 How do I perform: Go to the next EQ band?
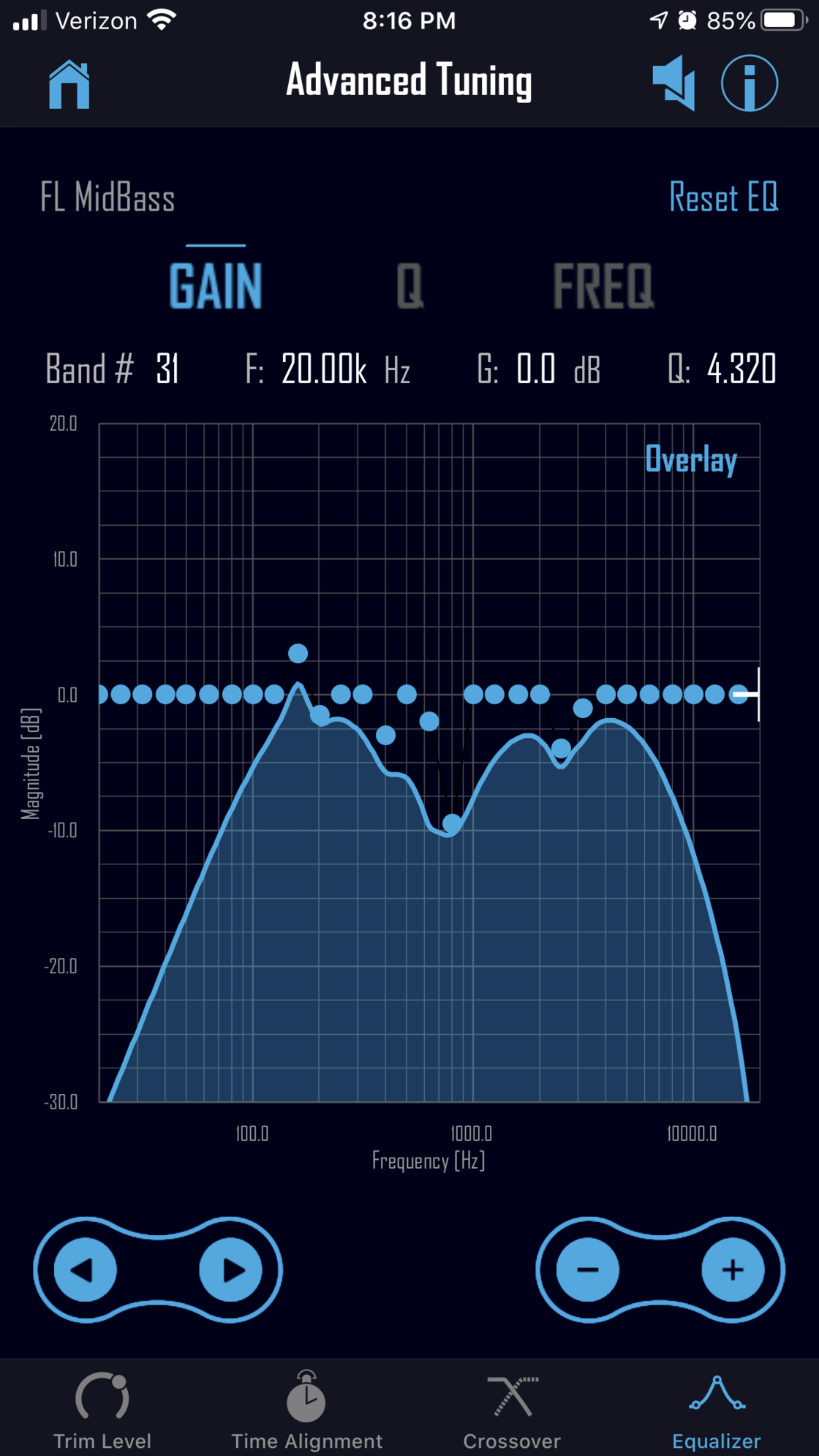[x=231, y=1270]
